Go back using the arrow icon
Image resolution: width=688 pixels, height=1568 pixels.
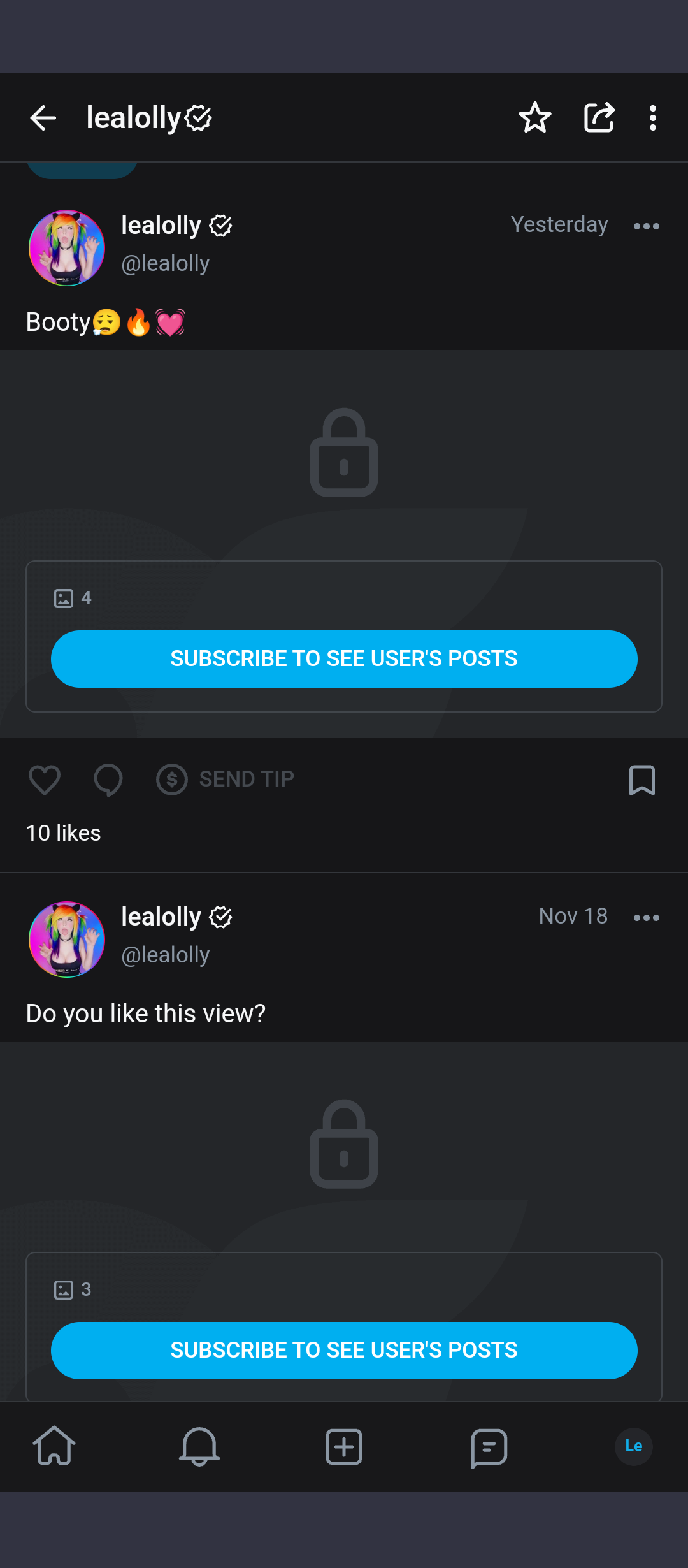pyautogui.click(x=43, y=118)
